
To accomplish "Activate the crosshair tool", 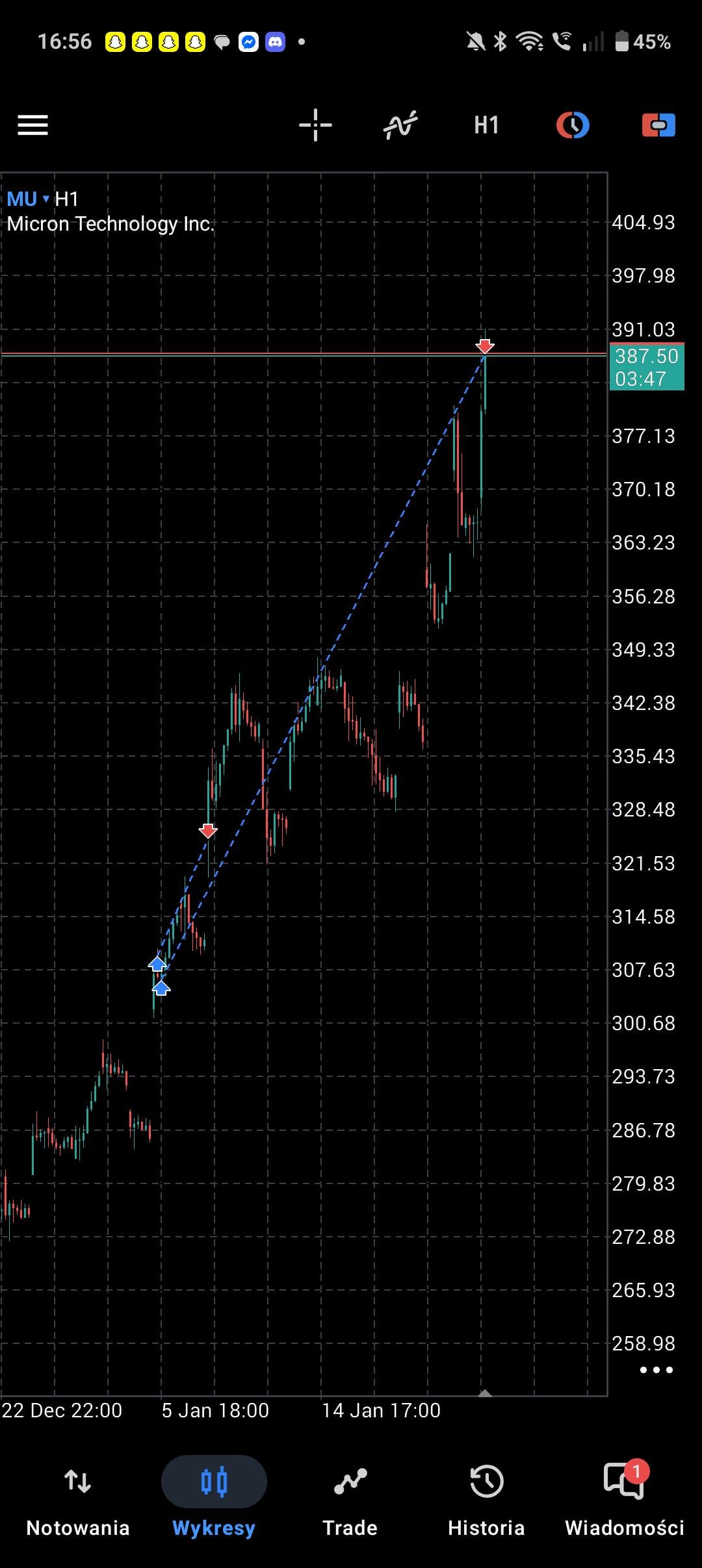I will 315,125.
